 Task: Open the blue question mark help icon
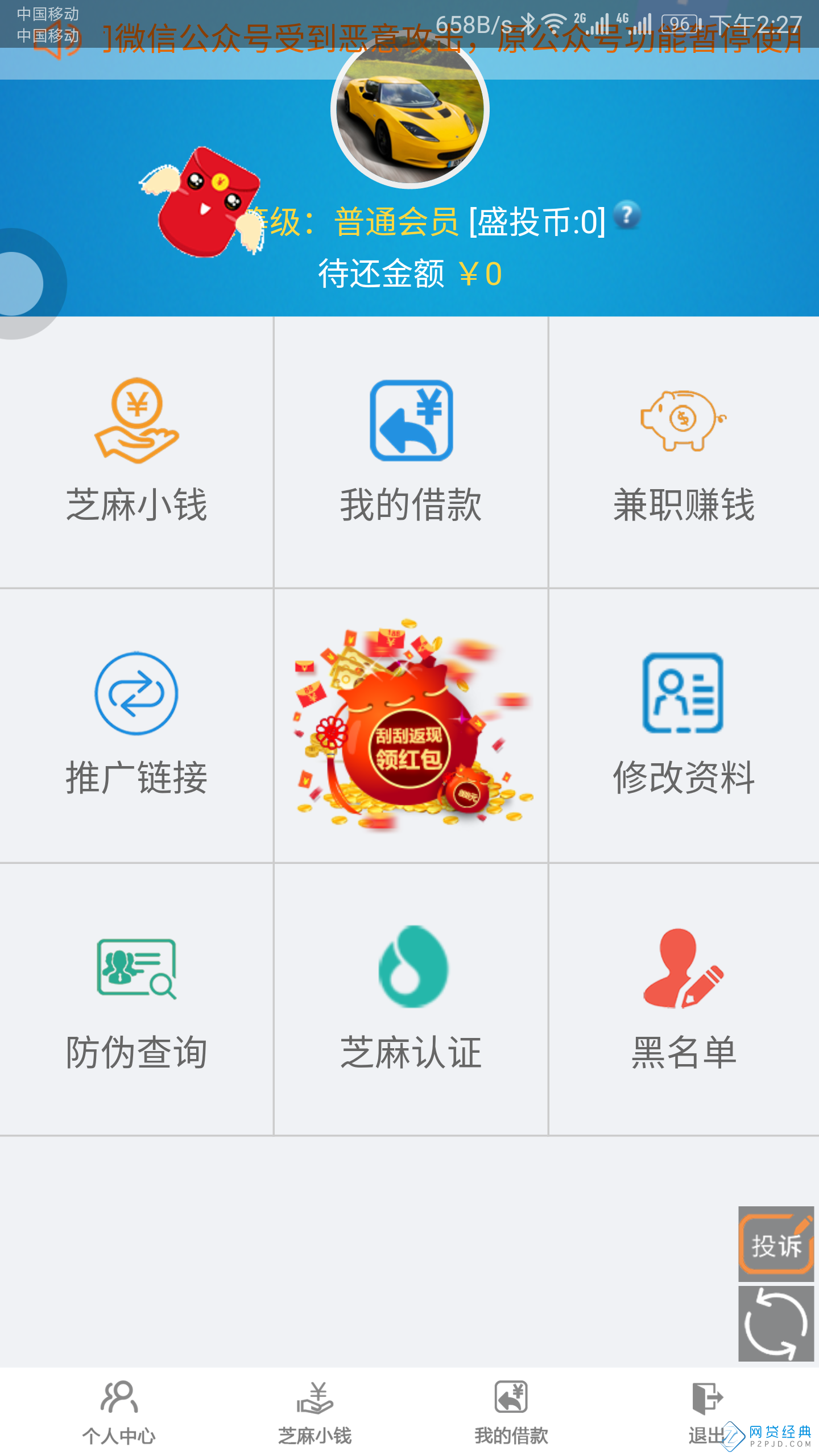click(x=627, y=216)
